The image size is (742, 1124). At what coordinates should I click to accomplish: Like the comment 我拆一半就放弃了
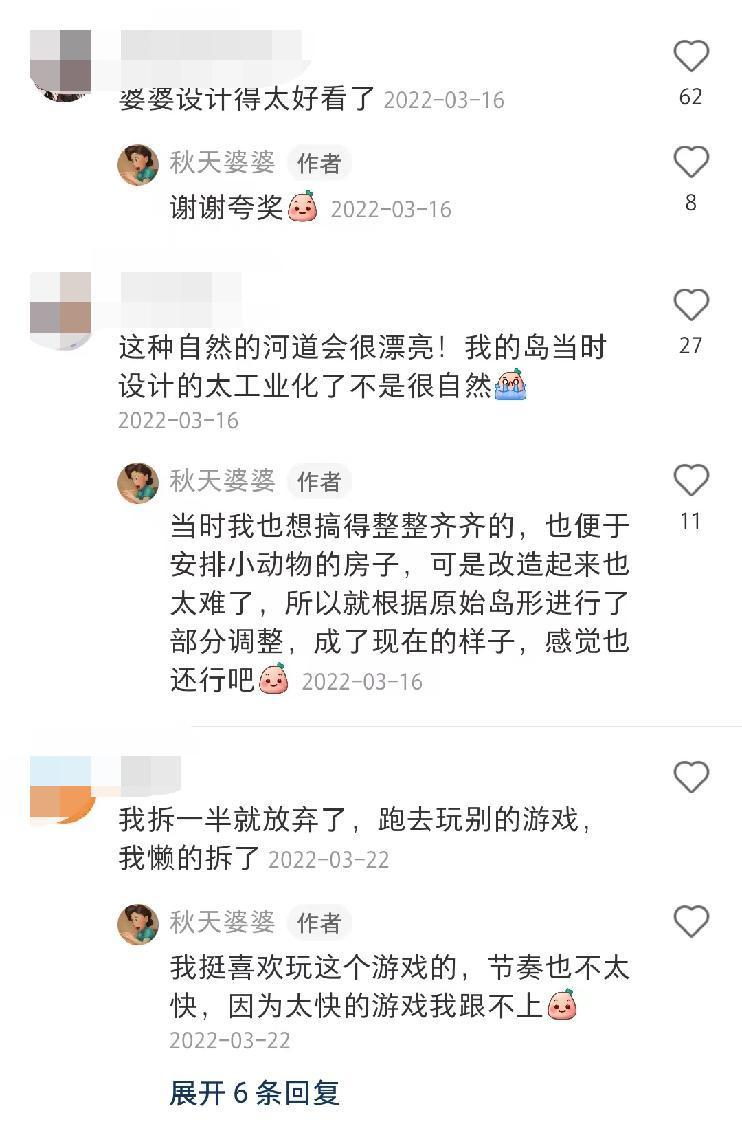tap(690, 777)
